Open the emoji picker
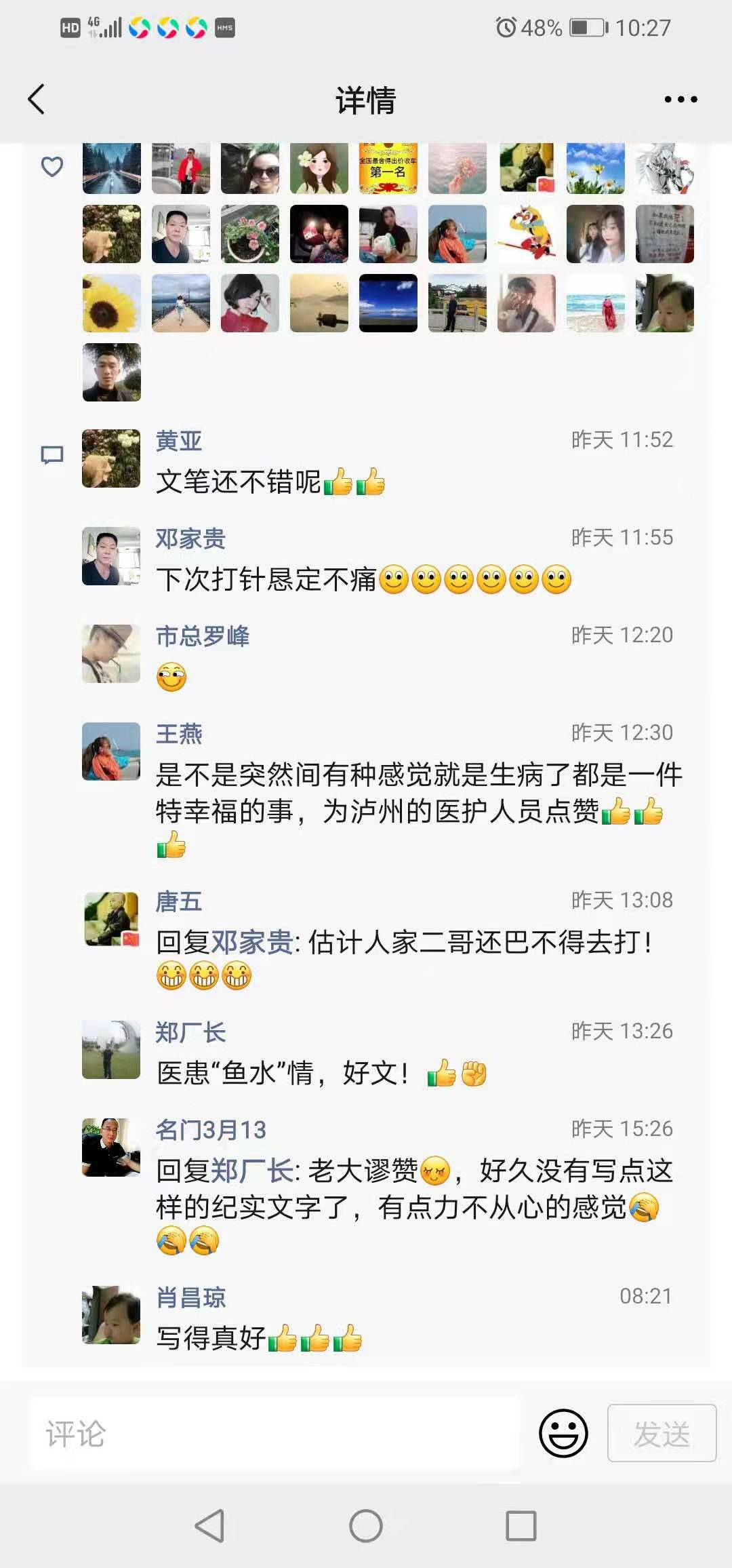The image size is (732, 1568). point(563,1433)
